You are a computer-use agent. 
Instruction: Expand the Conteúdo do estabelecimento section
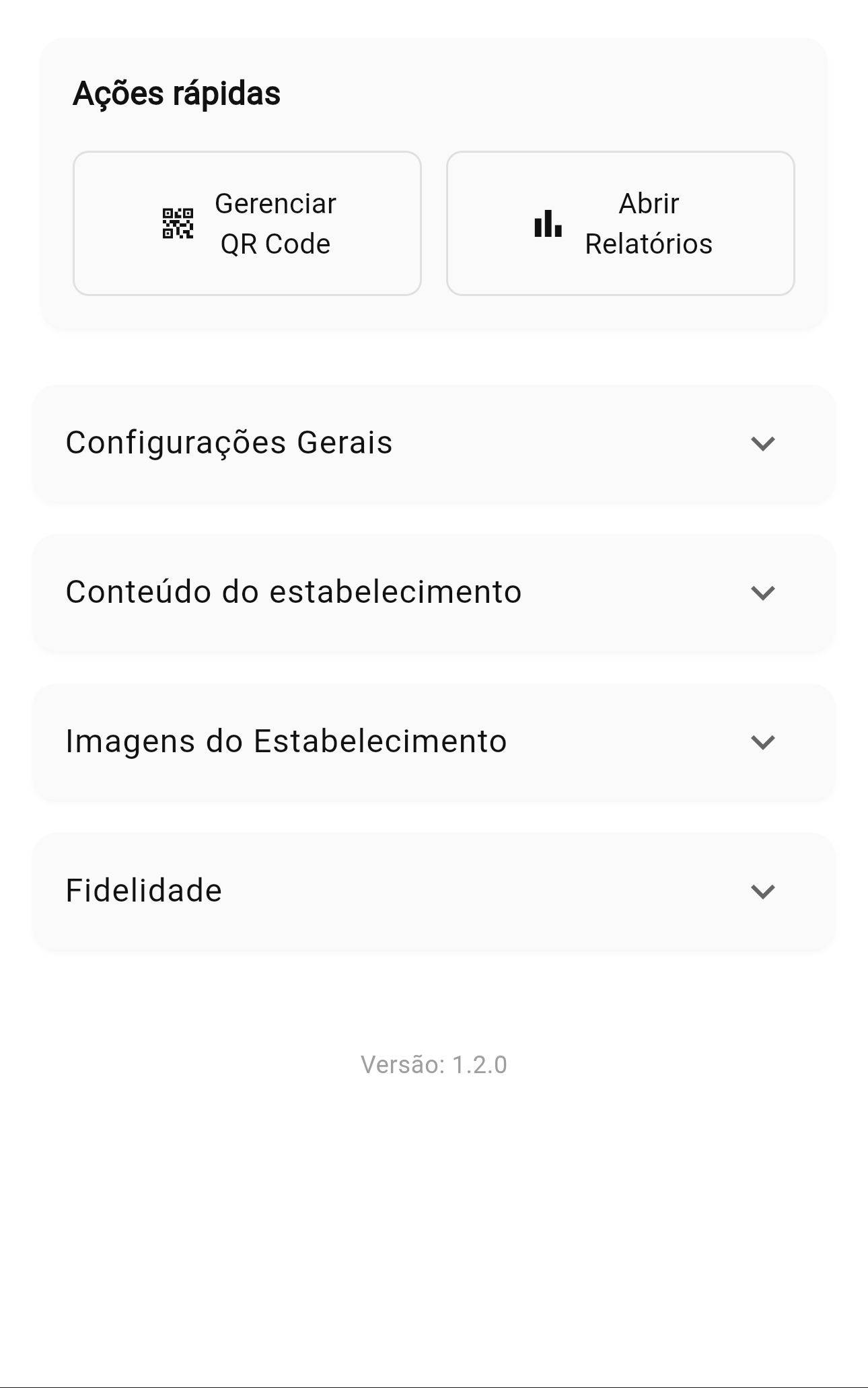coord(433,593)
